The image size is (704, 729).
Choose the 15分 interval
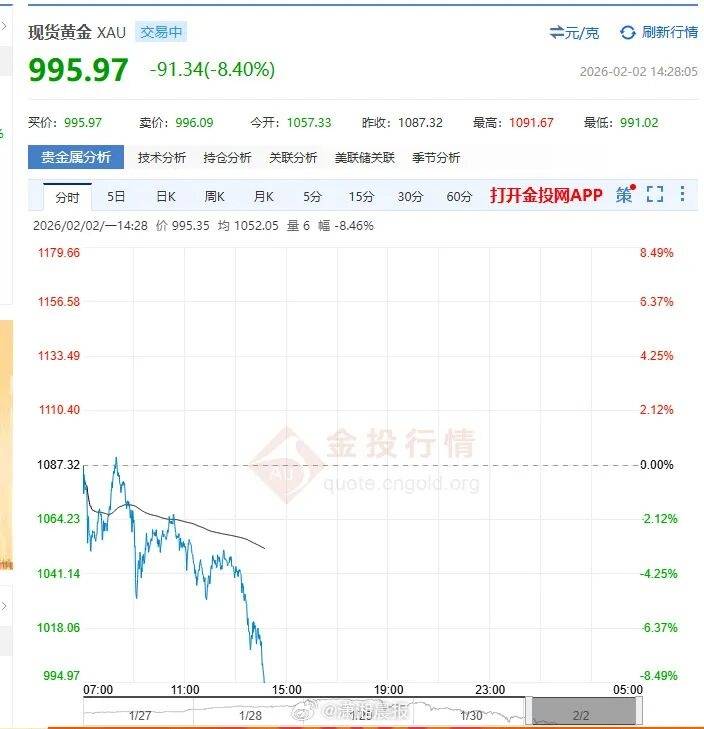pyautogui.click(x=361, y=196)
